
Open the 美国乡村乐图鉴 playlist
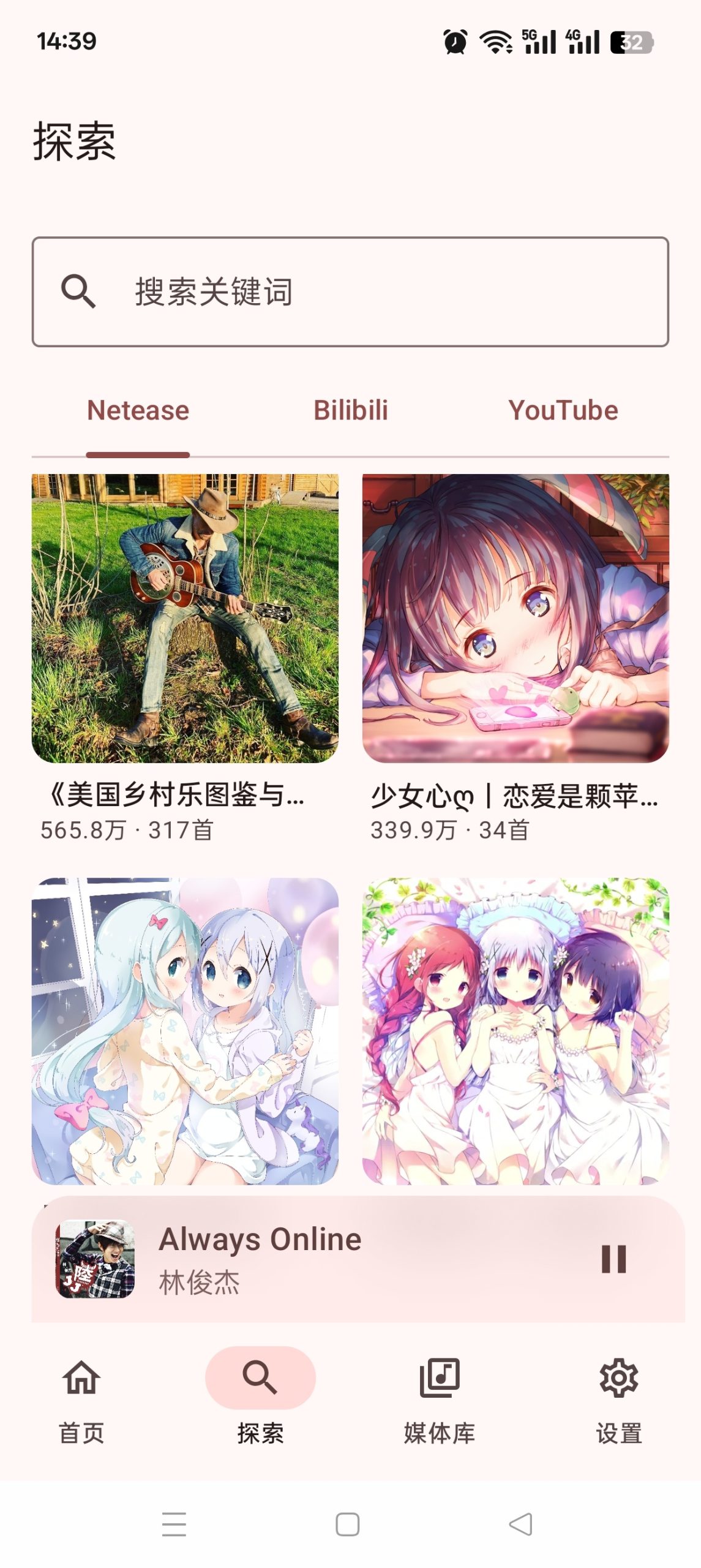(x=185, y=619)
